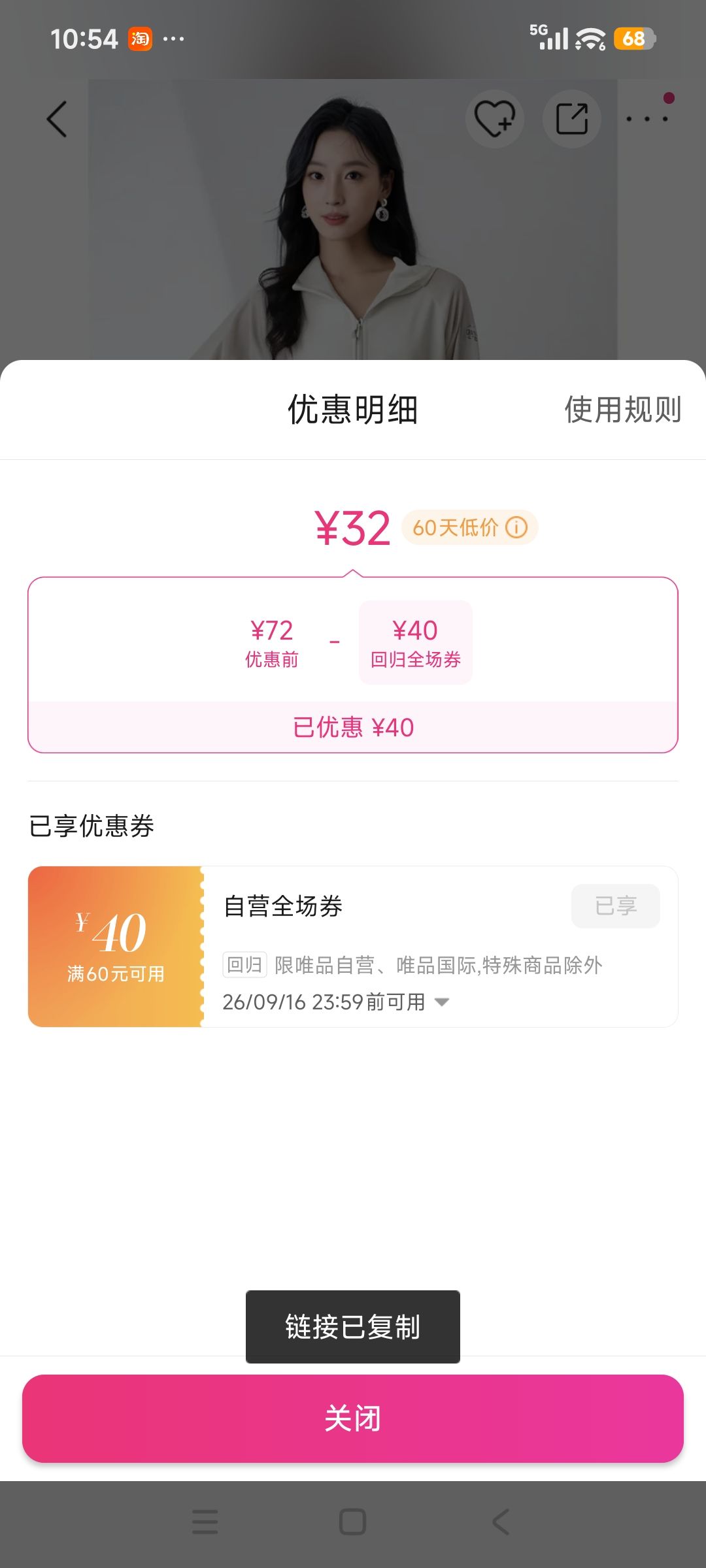706x1568 pixels.
Task: Open the three-dot overflow menu
Action: [647, 119]
